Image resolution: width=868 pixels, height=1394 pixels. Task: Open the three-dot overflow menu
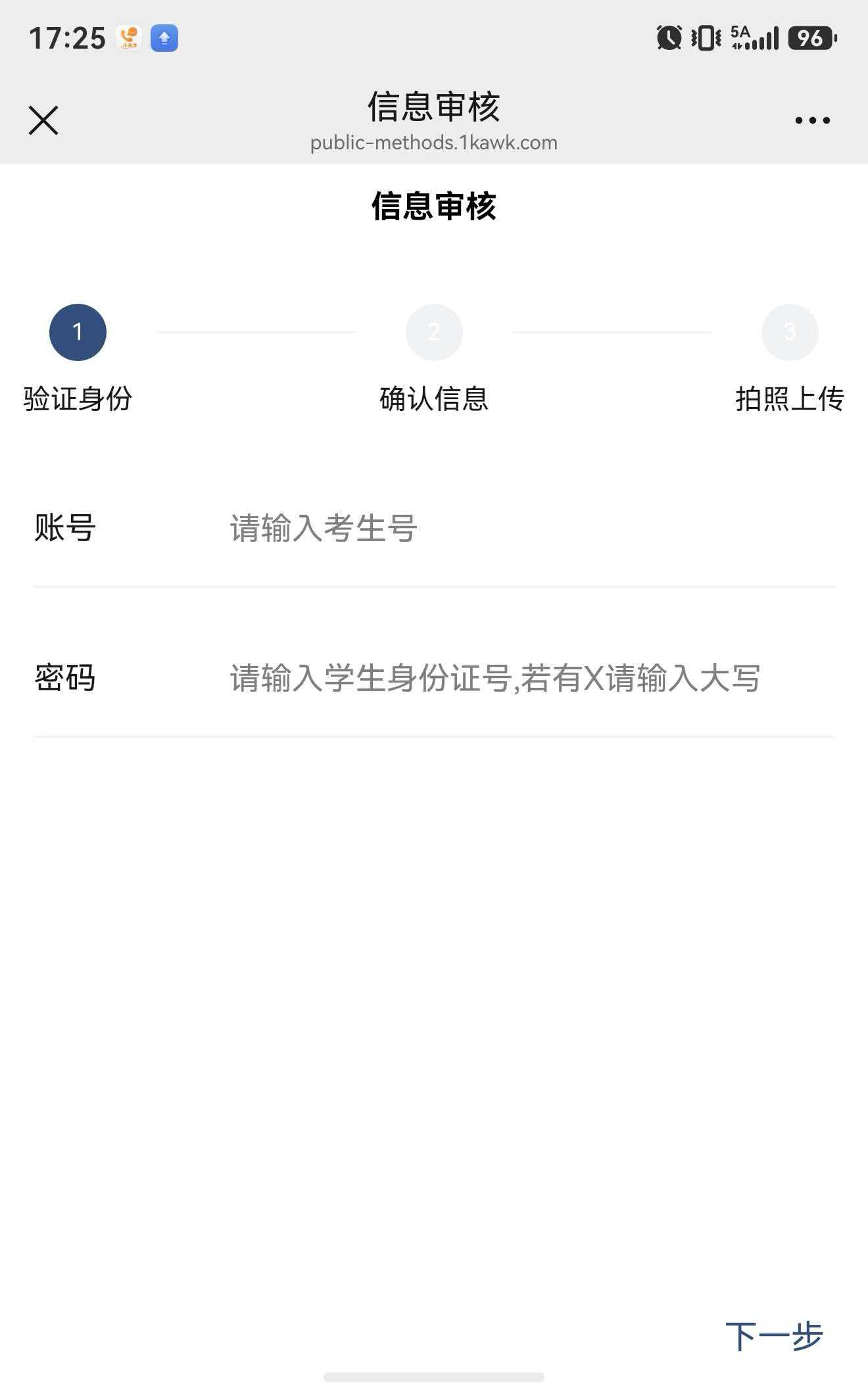(x=812, y=120)
